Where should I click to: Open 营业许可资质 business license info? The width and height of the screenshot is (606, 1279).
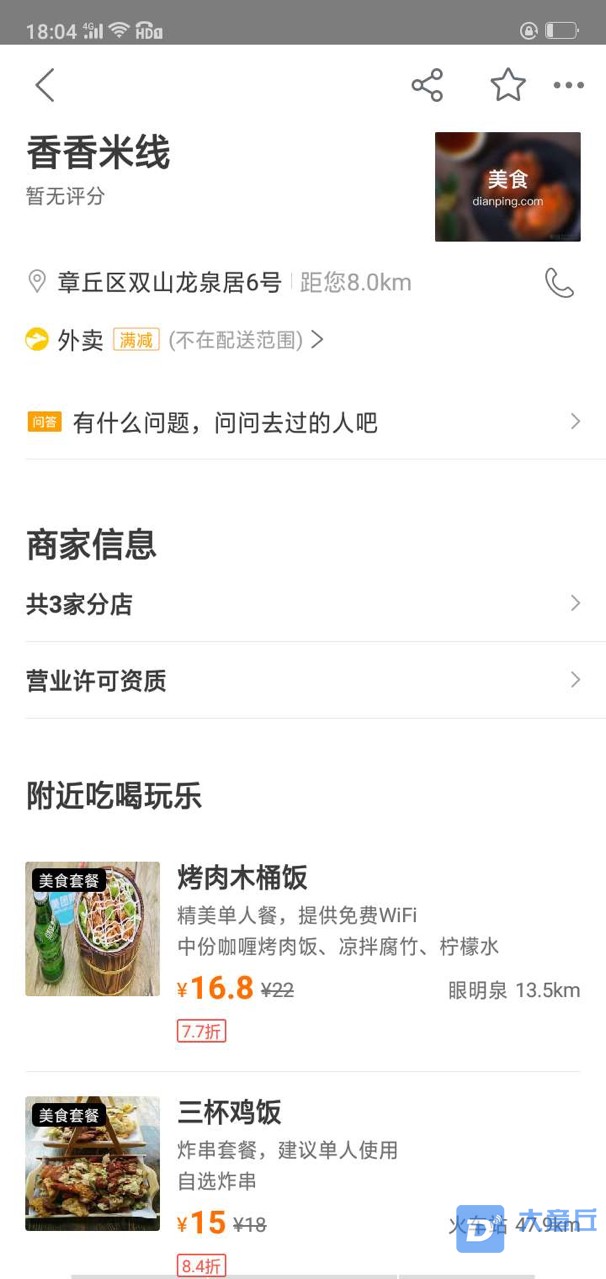302,681
